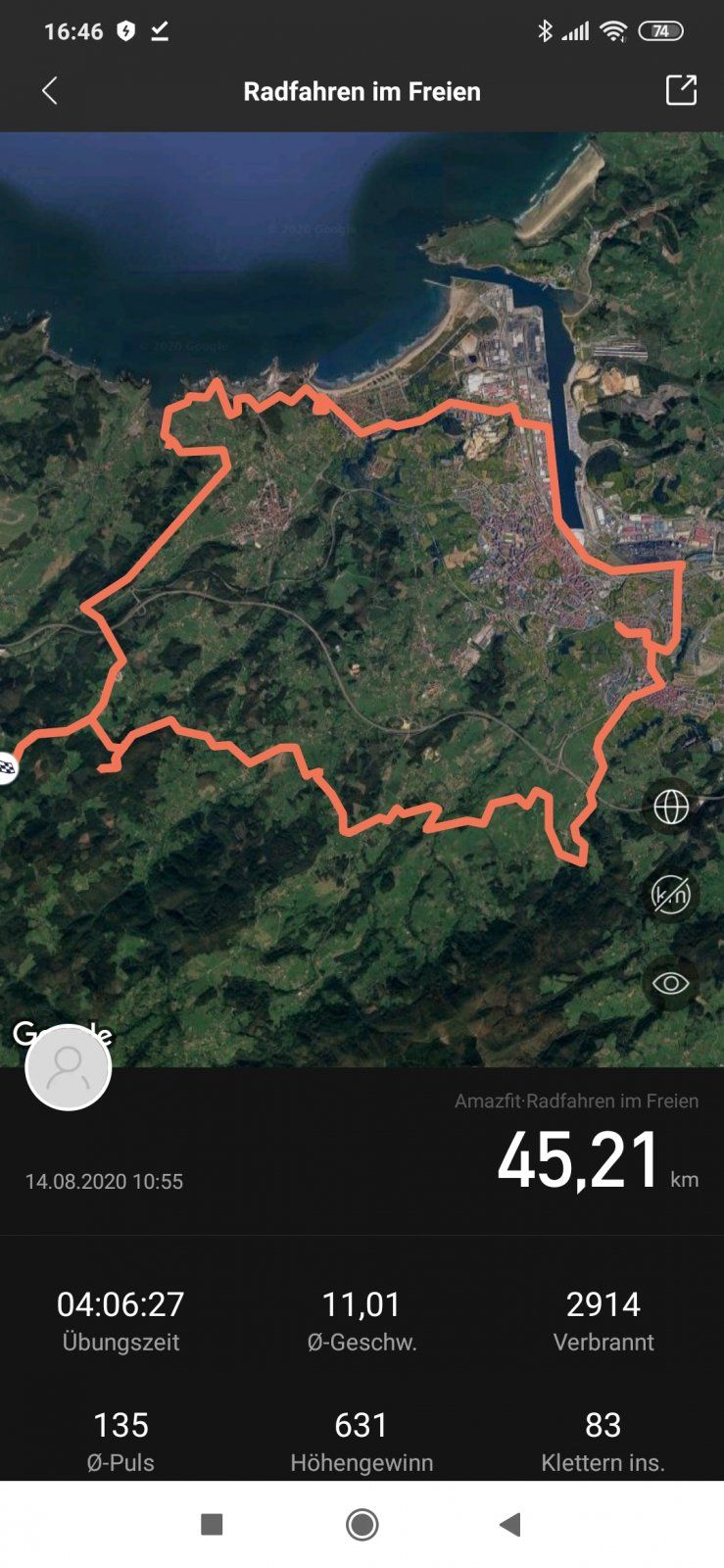
Task: Share this outdoor cycling workout
Action: 681,90
